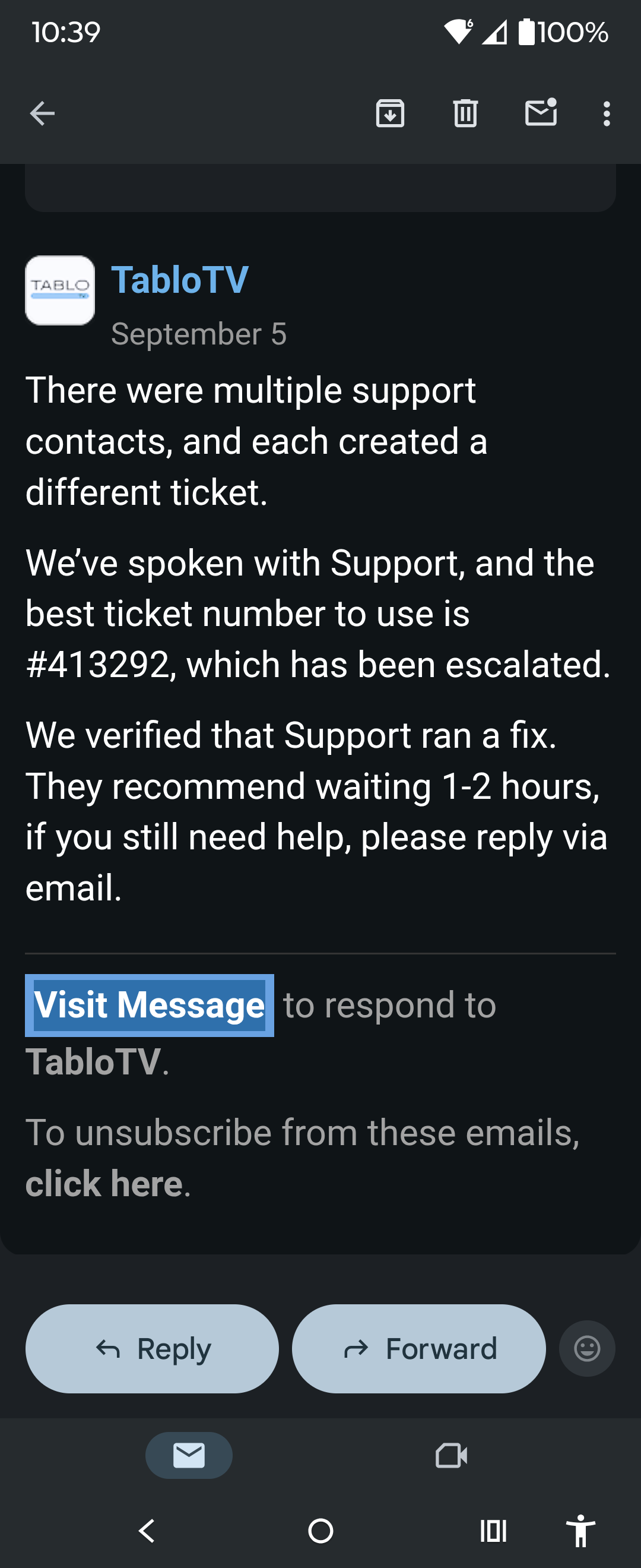Open the TabloTV sender avatar
The image size is (641, 1568).
(x=60, y=290)
